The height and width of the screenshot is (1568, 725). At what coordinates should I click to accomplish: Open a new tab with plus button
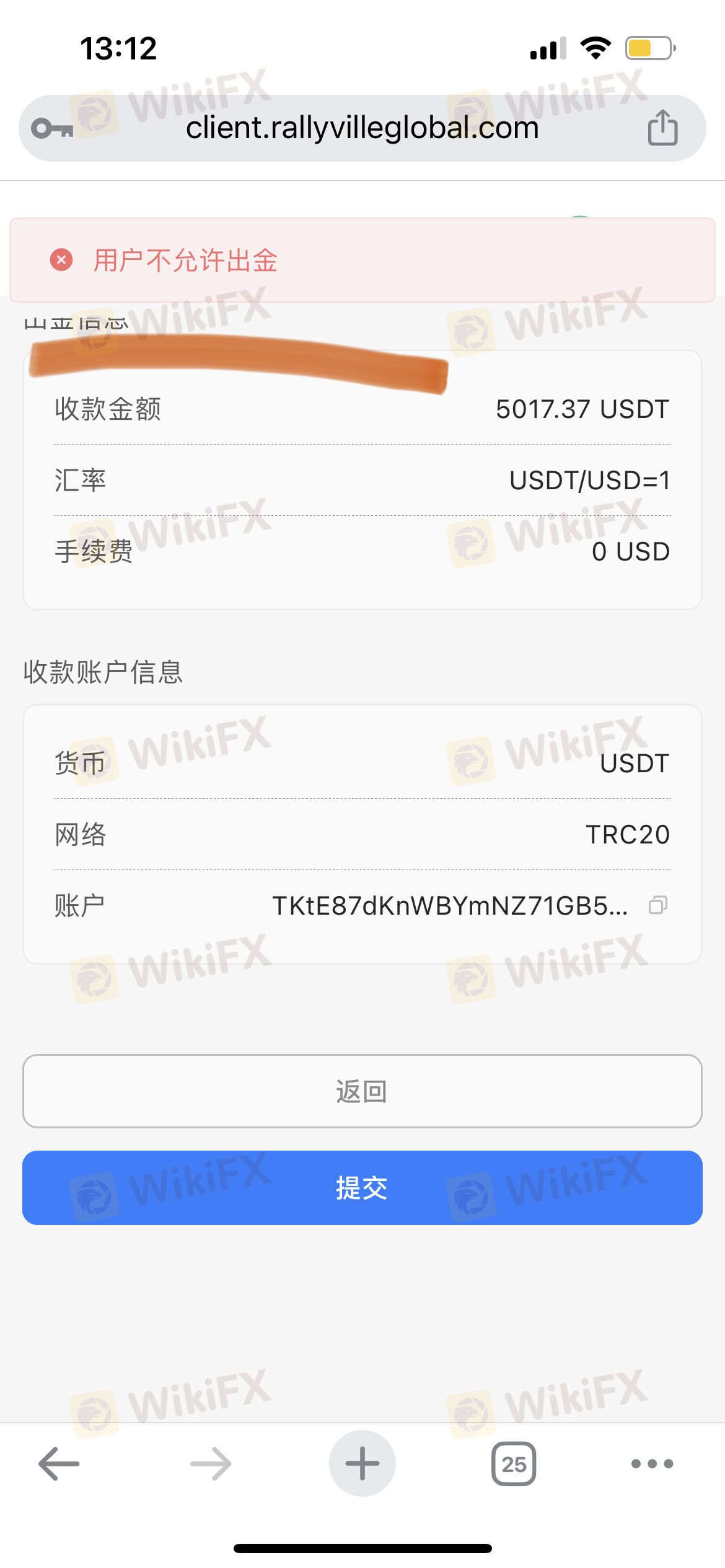[362, 1463]
